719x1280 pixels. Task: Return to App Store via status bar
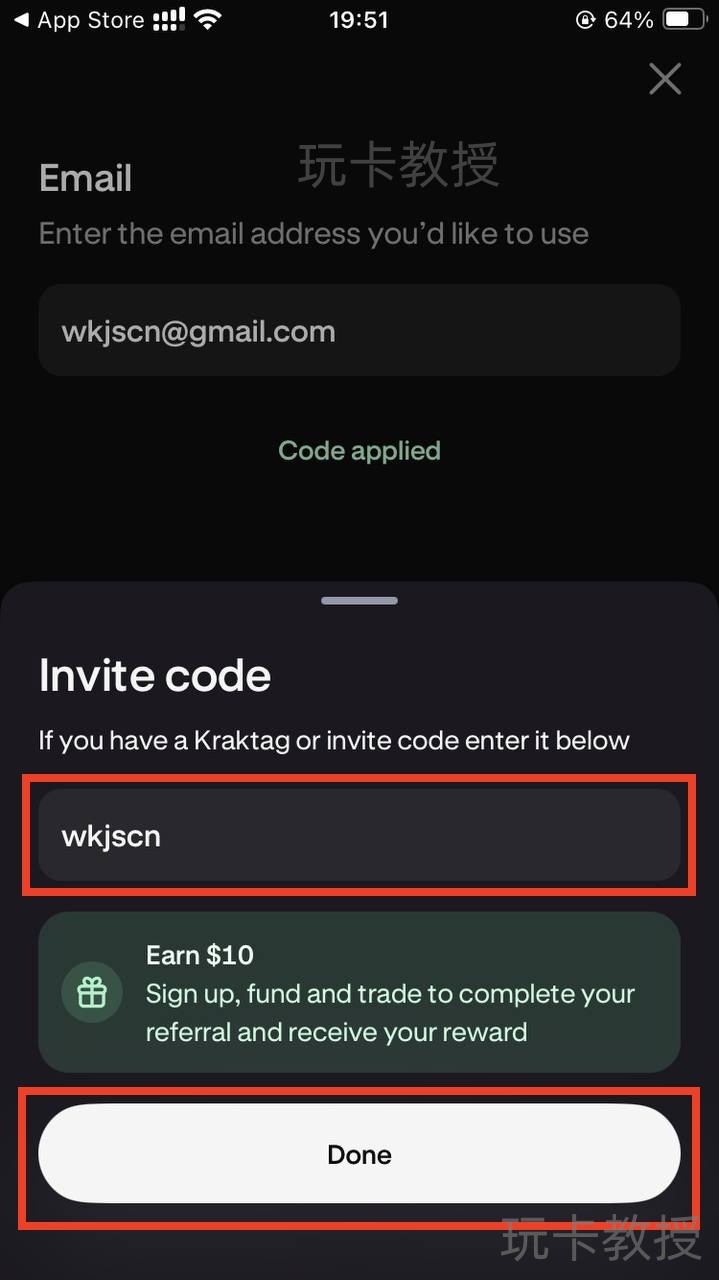pos(78,20)
